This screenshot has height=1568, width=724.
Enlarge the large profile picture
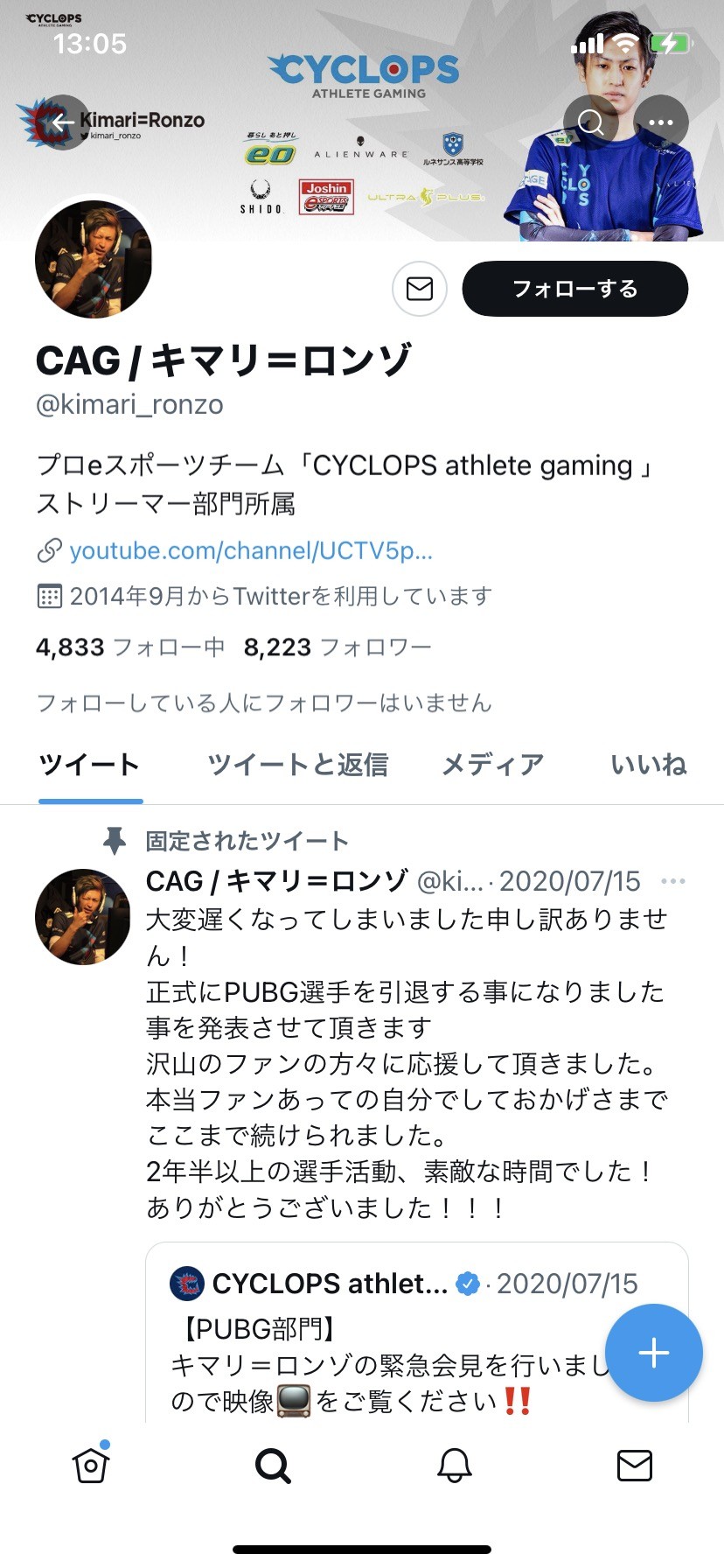click(x=94, y=260)
